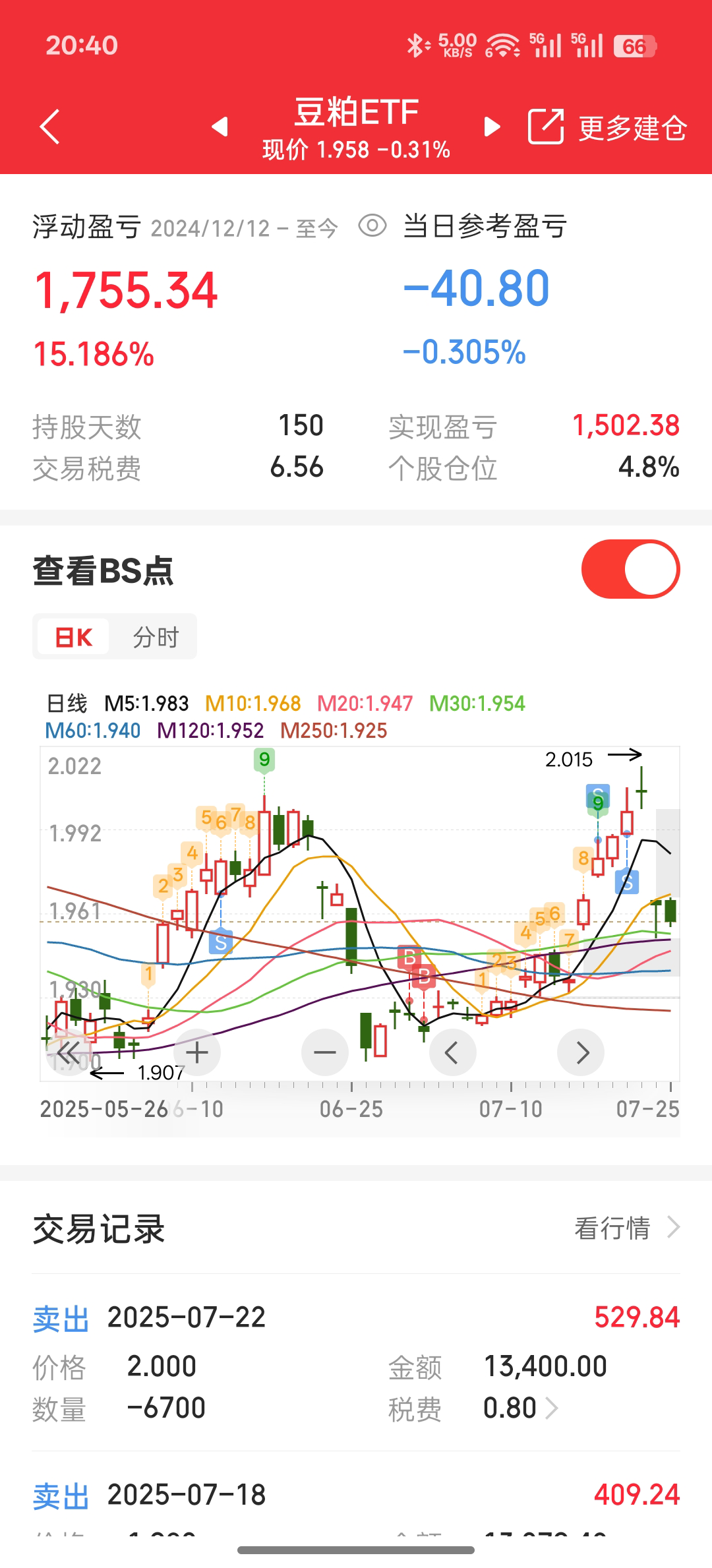
Task: Open 更多建仓 options
Action: [x=632, y=127]
